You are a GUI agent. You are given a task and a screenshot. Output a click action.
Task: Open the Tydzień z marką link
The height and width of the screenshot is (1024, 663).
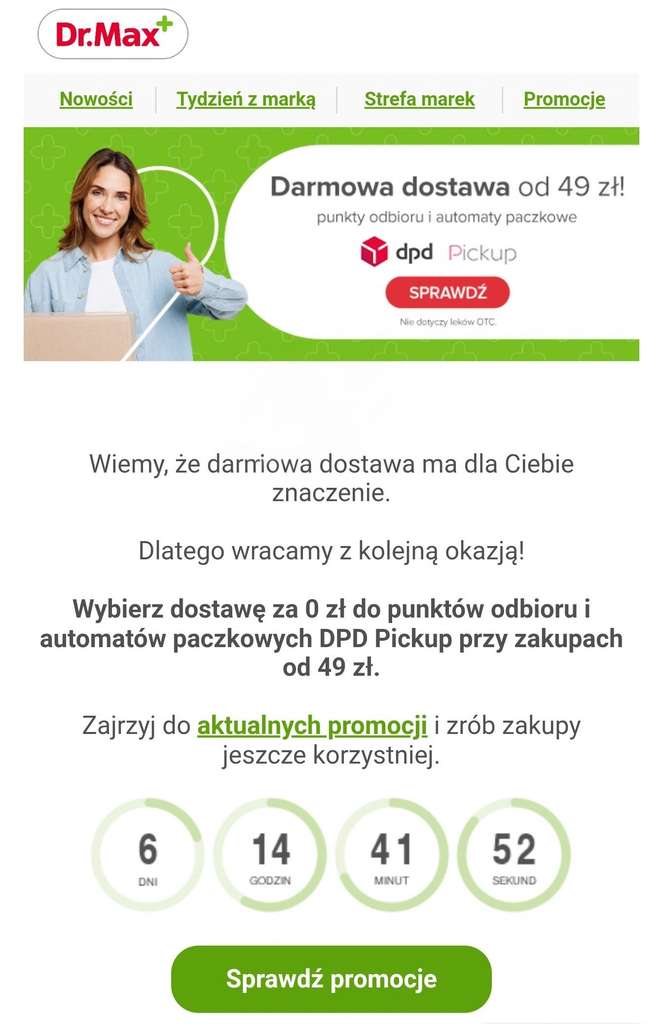(x=246, y=99)
